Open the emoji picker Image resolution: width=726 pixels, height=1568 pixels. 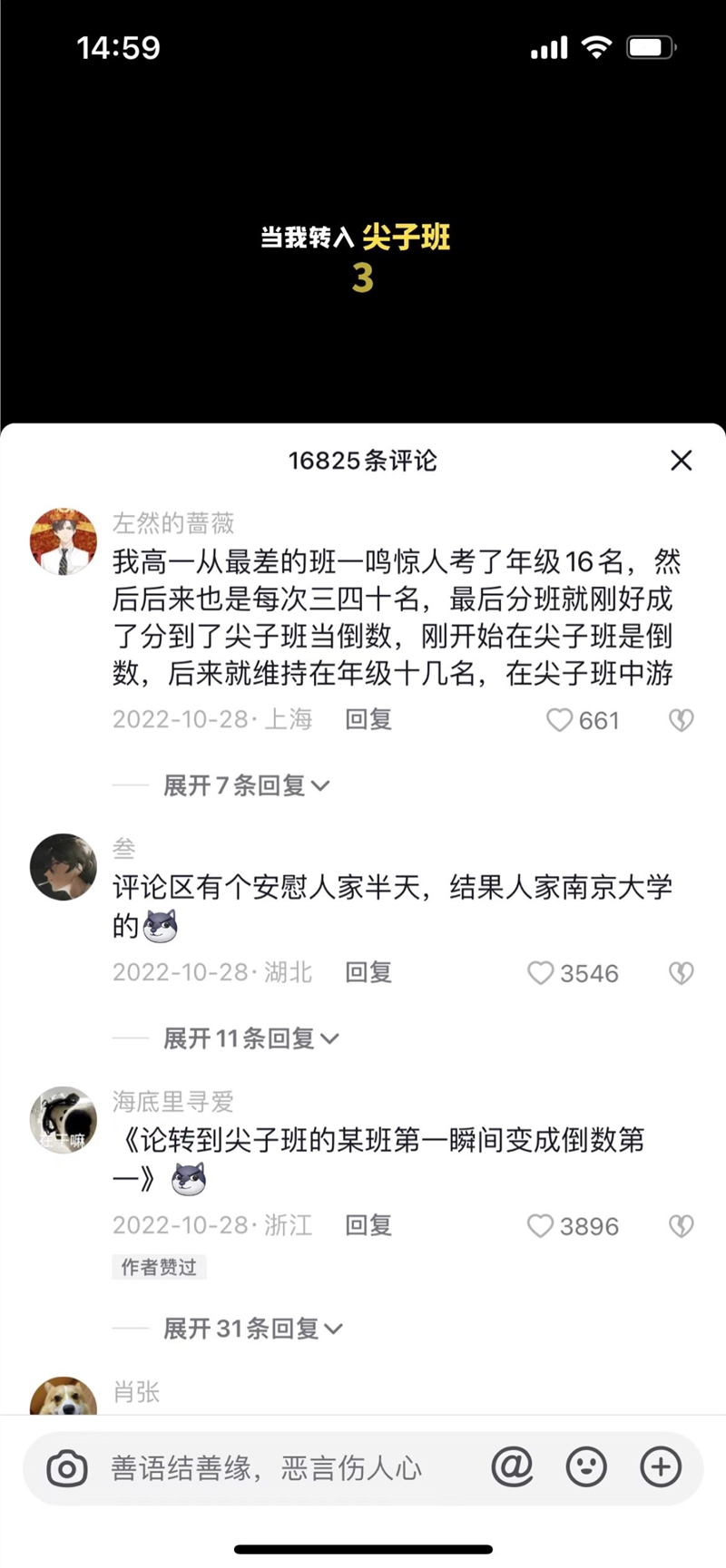coord(586,1466)
